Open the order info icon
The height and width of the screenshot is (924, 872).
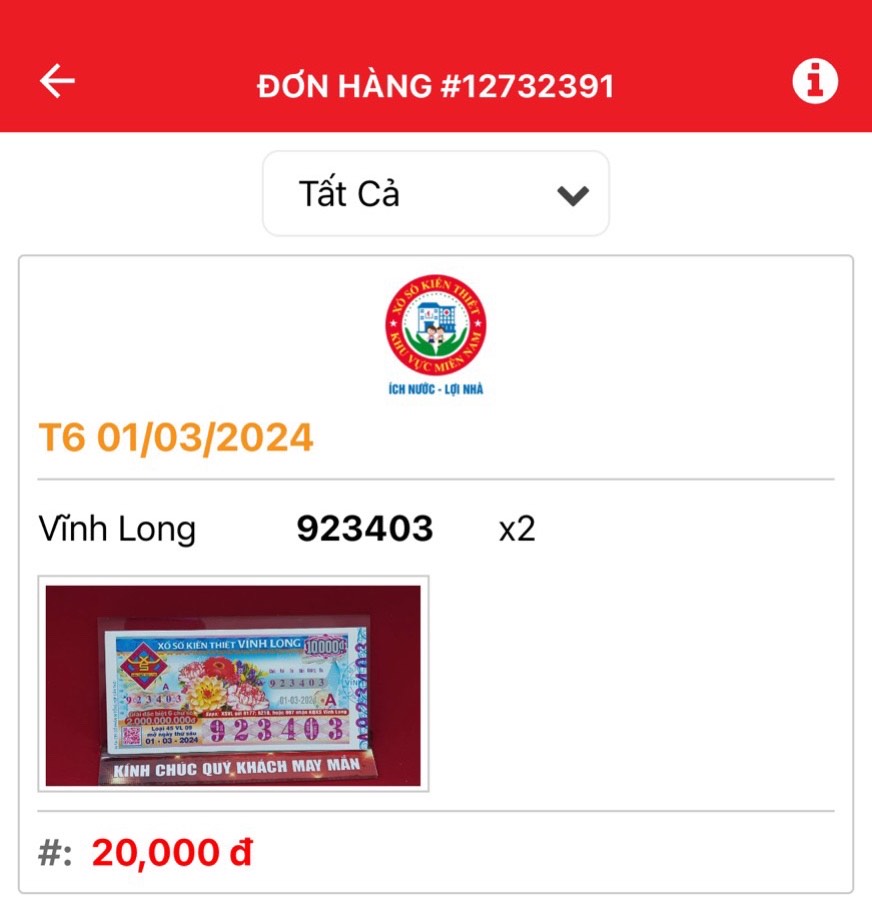coord(815,81)
